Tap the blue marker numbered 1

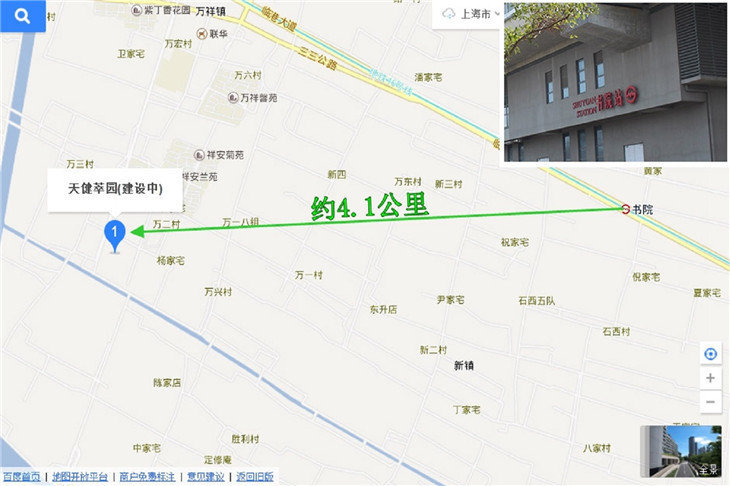(x=115, y=235)
